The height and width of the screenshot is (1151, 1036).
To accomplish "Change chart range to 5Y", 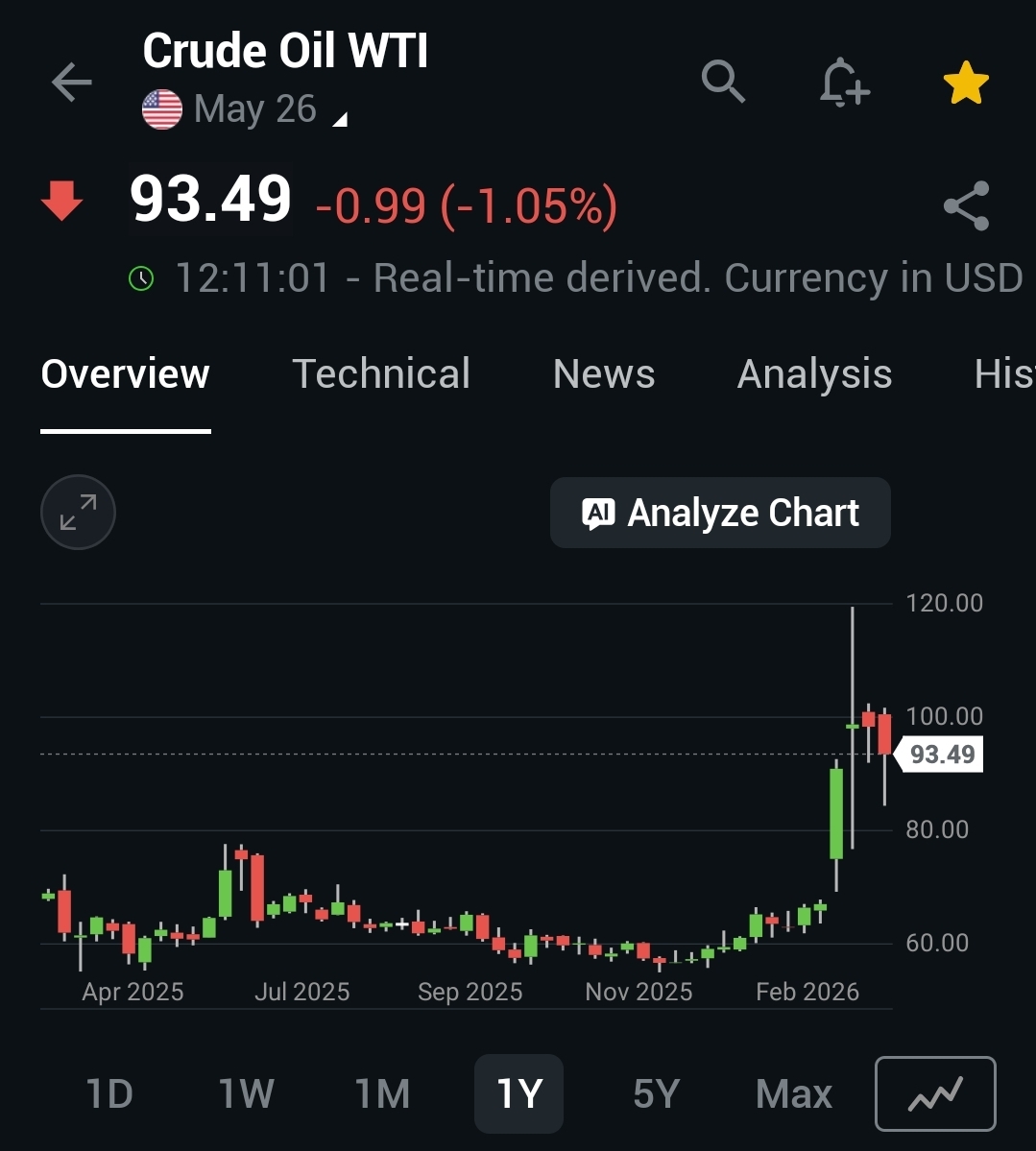I will pyautogui.click(x=656, y=1093).
